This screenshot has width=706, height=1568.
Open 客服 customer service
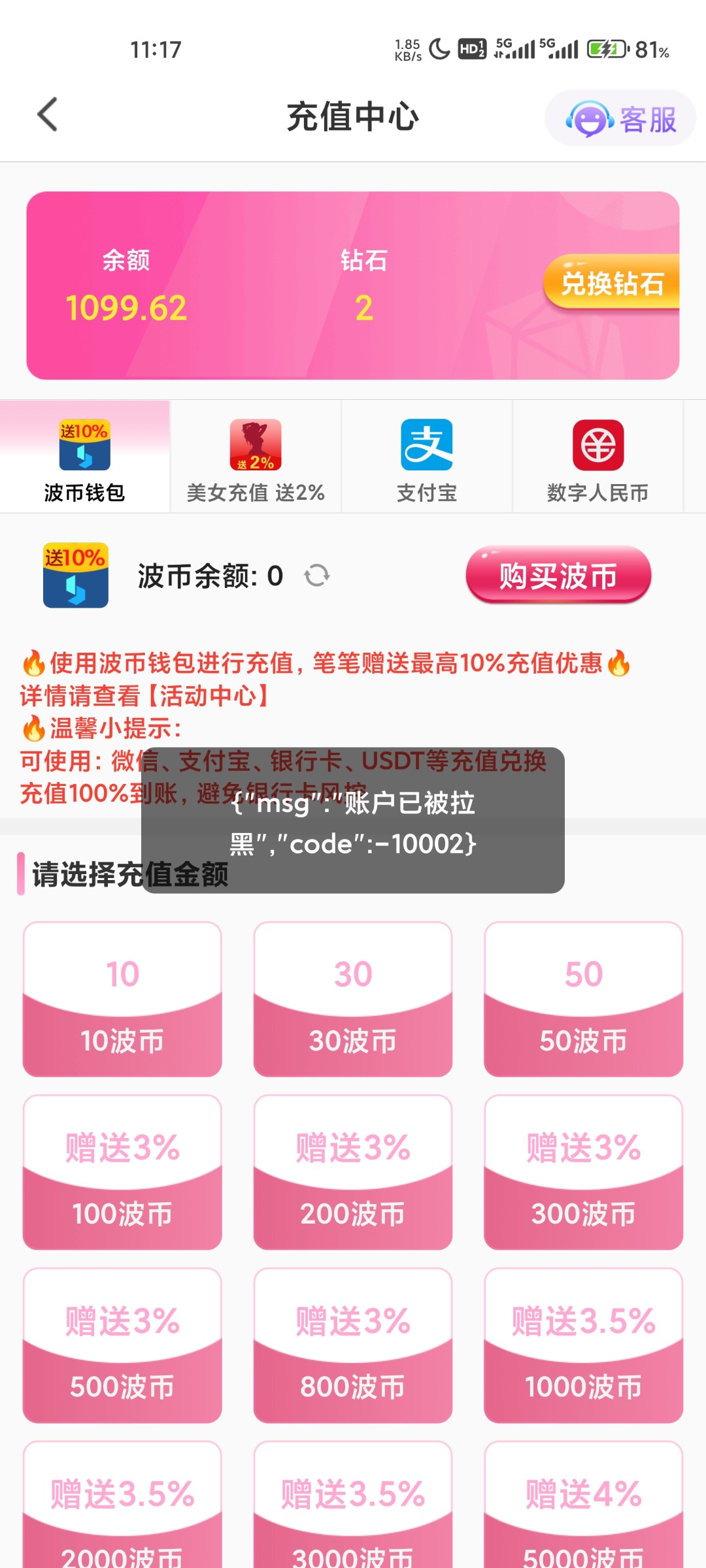coord(620,119)
